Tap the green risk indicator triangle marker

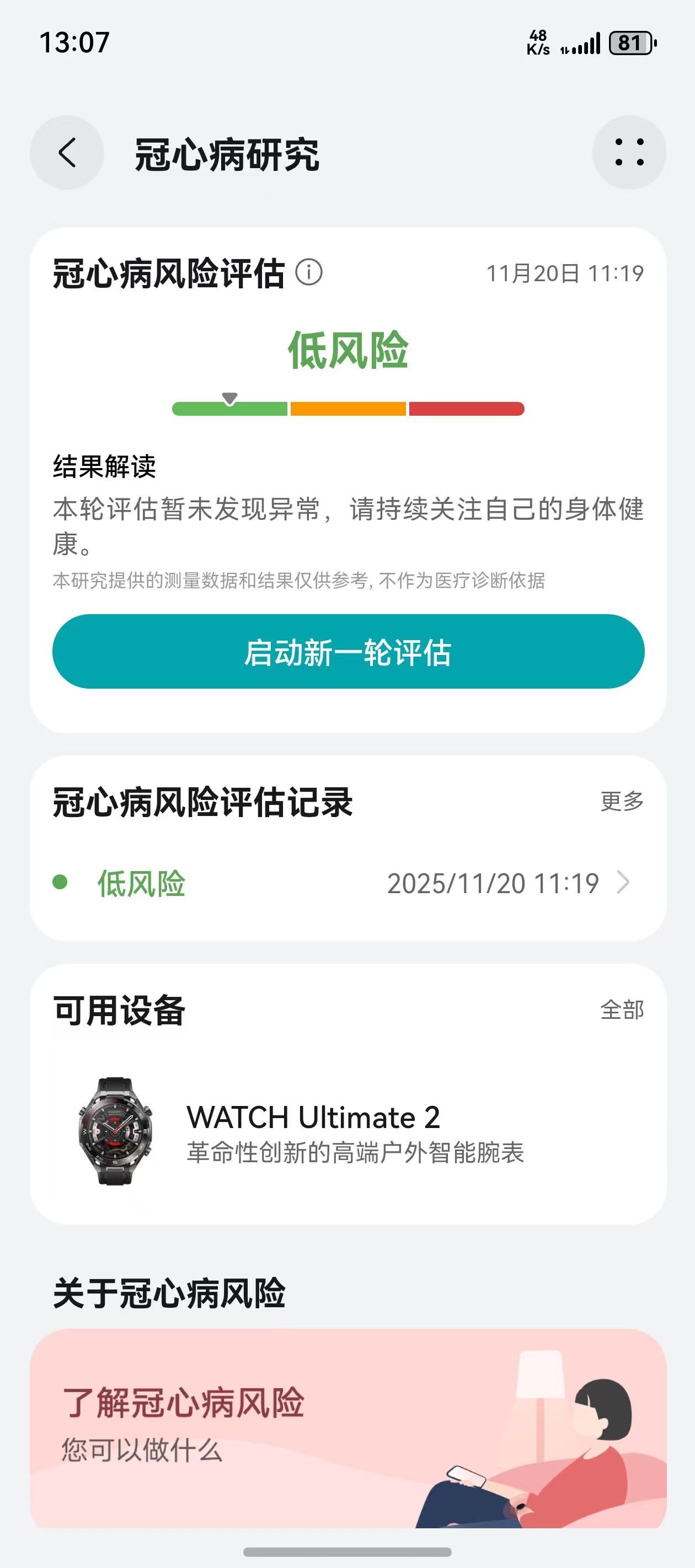(x=229, y=396)
